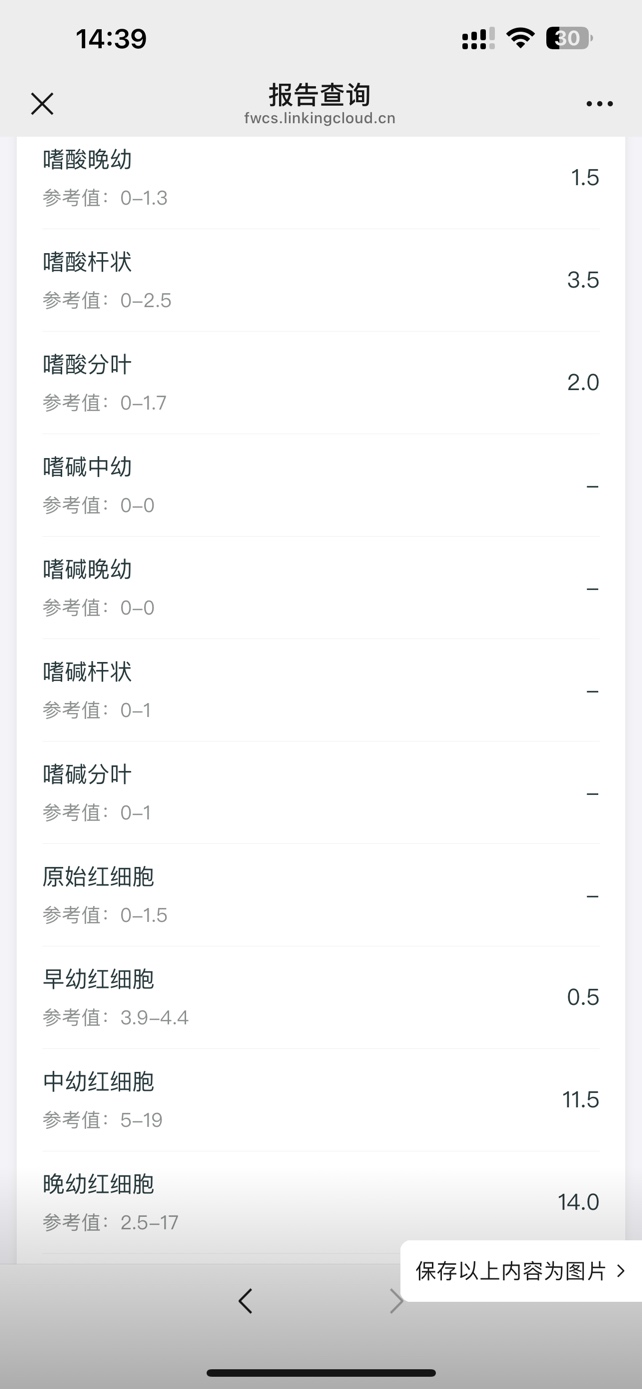
Task: Close the report query page
Action: pos(42,104)
